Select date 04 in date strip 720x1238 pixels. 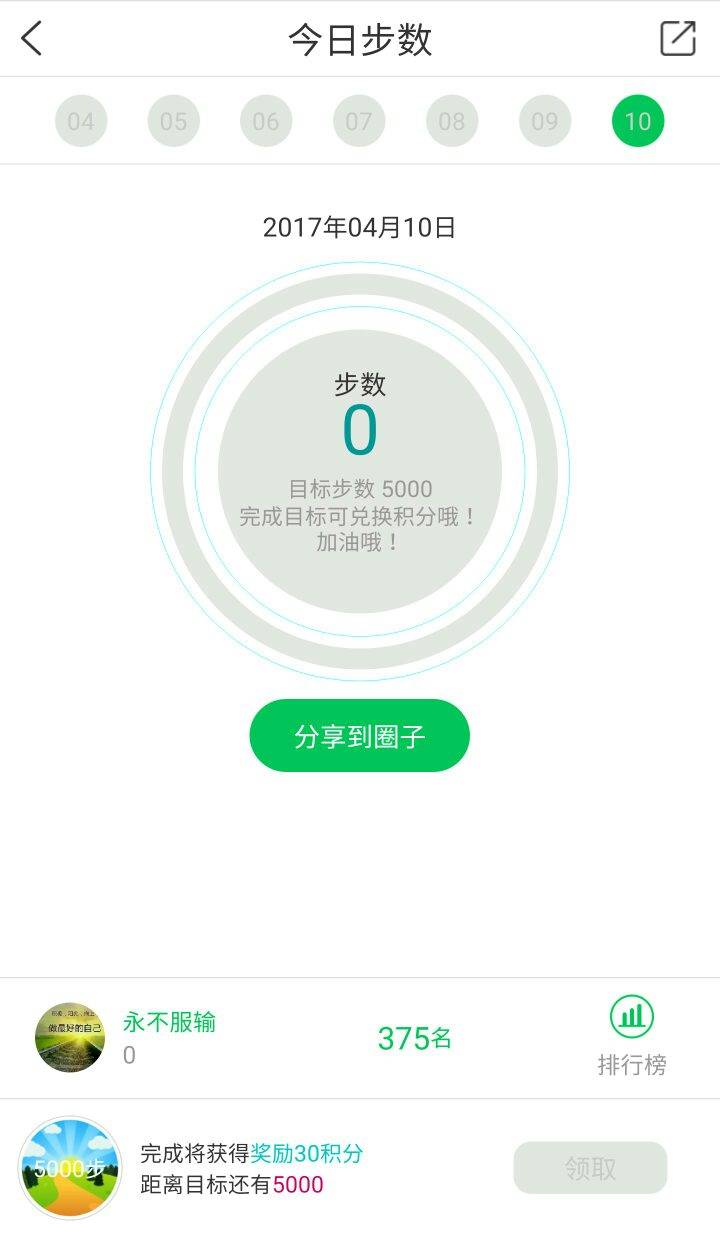pos(81,122)
